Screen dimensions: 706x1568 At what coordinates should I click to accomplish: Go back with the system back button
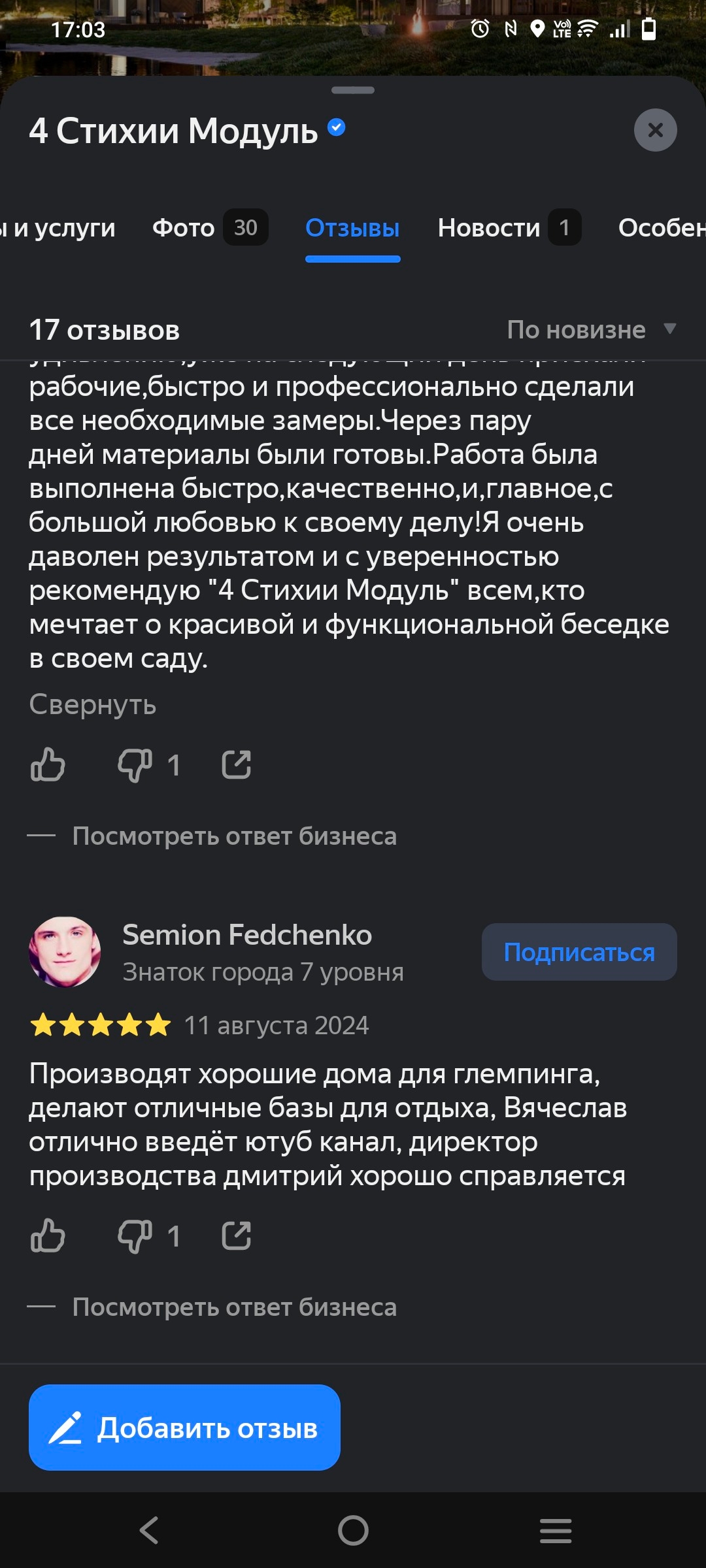pos(150,1530)
